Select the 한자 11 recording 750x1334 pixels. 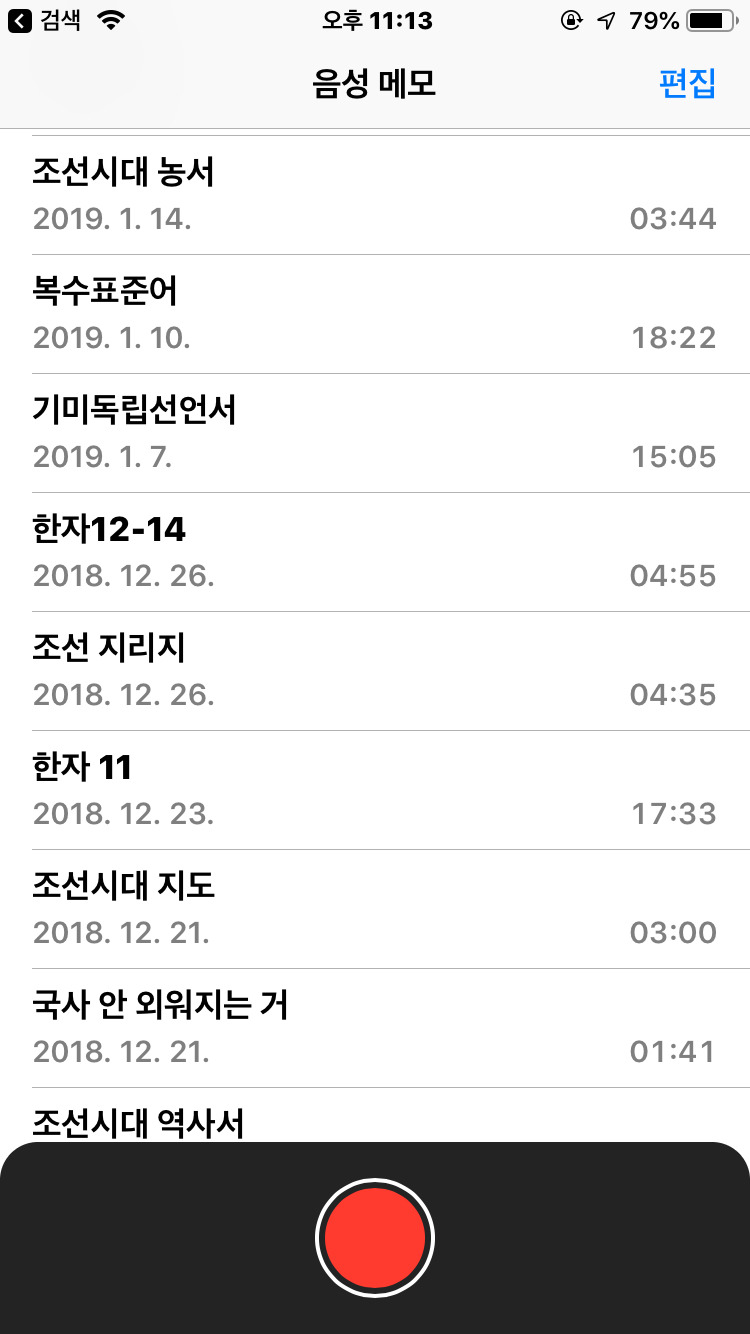point(375,790)
